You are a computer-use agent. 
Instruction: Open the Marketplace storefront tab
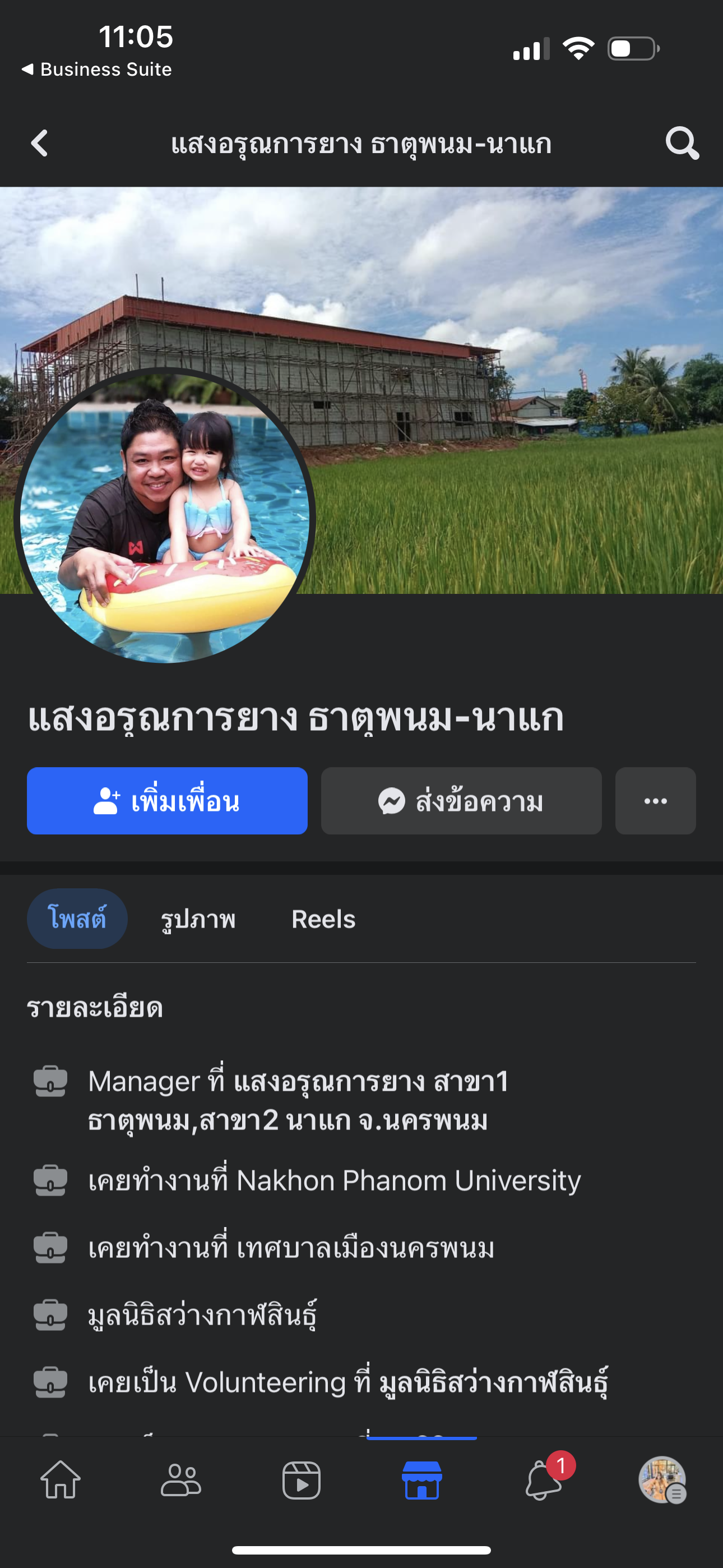tap(421, 1480)
